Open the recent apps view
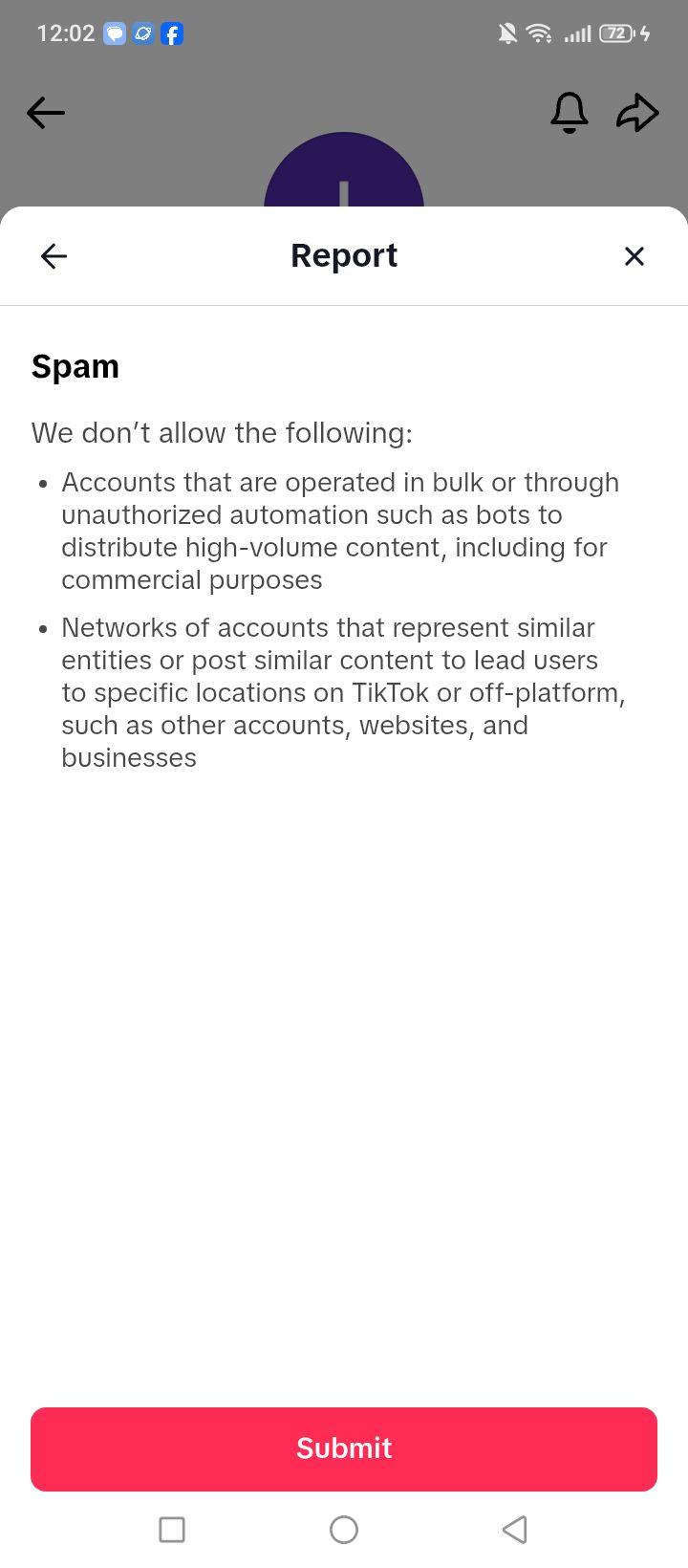688x1568 pixels. 172,1530
